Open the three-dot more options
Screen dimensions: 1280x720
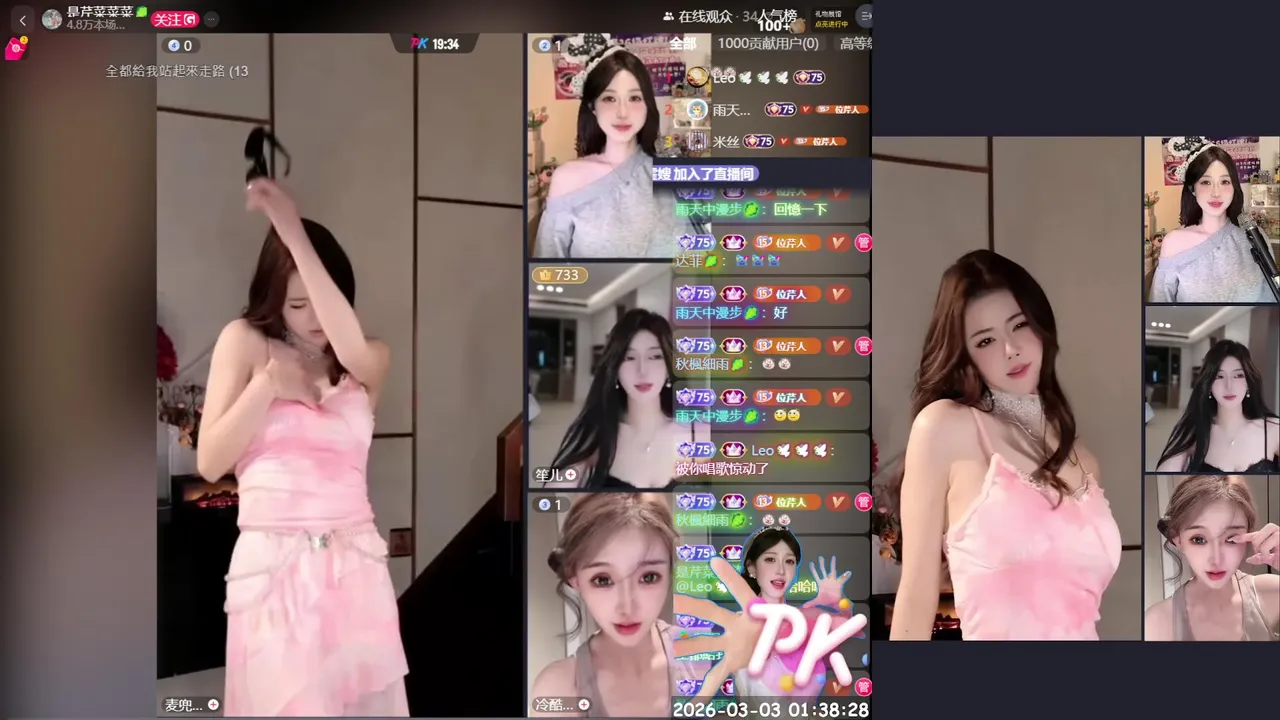pos(211,19)
